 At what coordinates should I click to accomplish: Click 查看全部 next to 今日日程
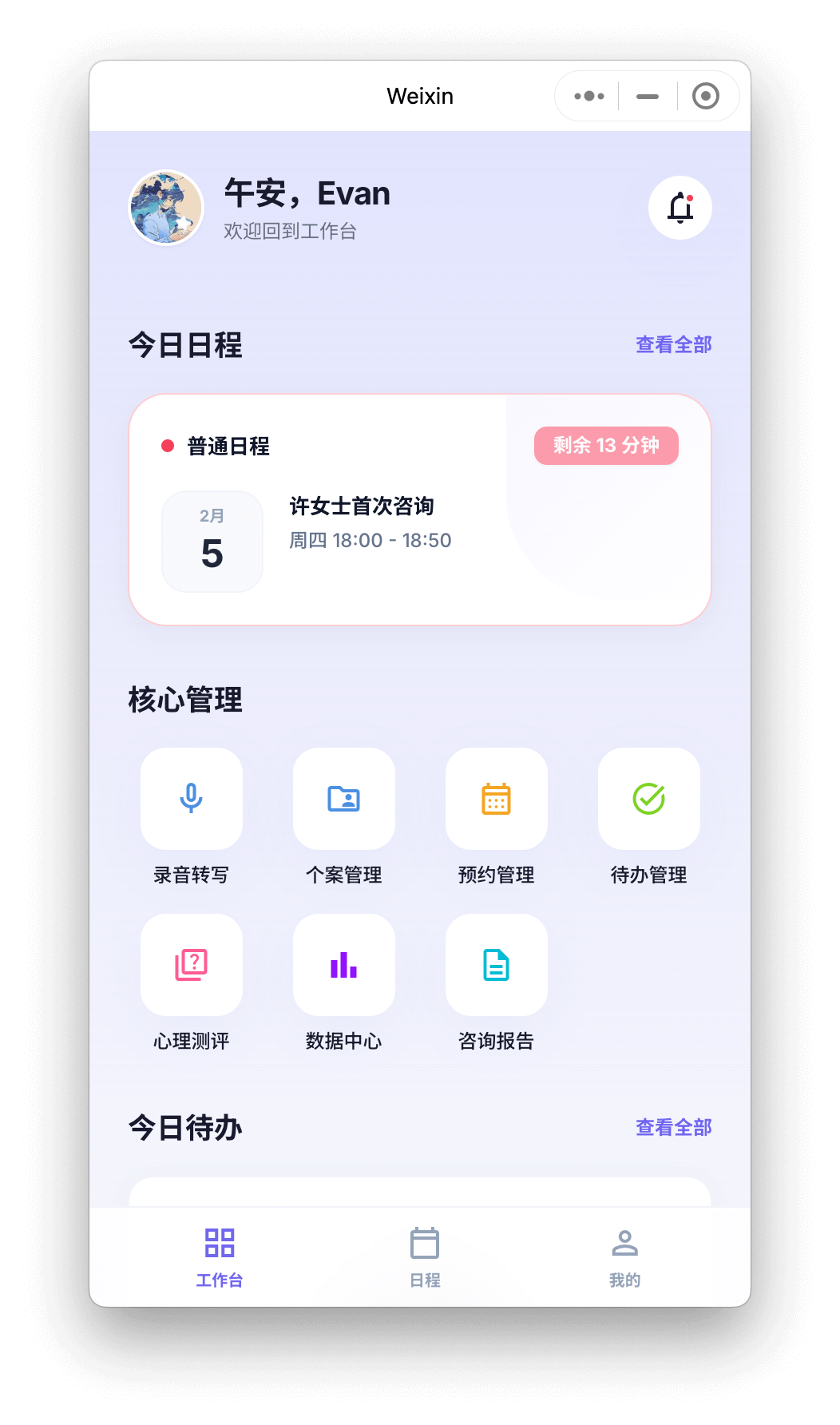[x=673, y=344]
